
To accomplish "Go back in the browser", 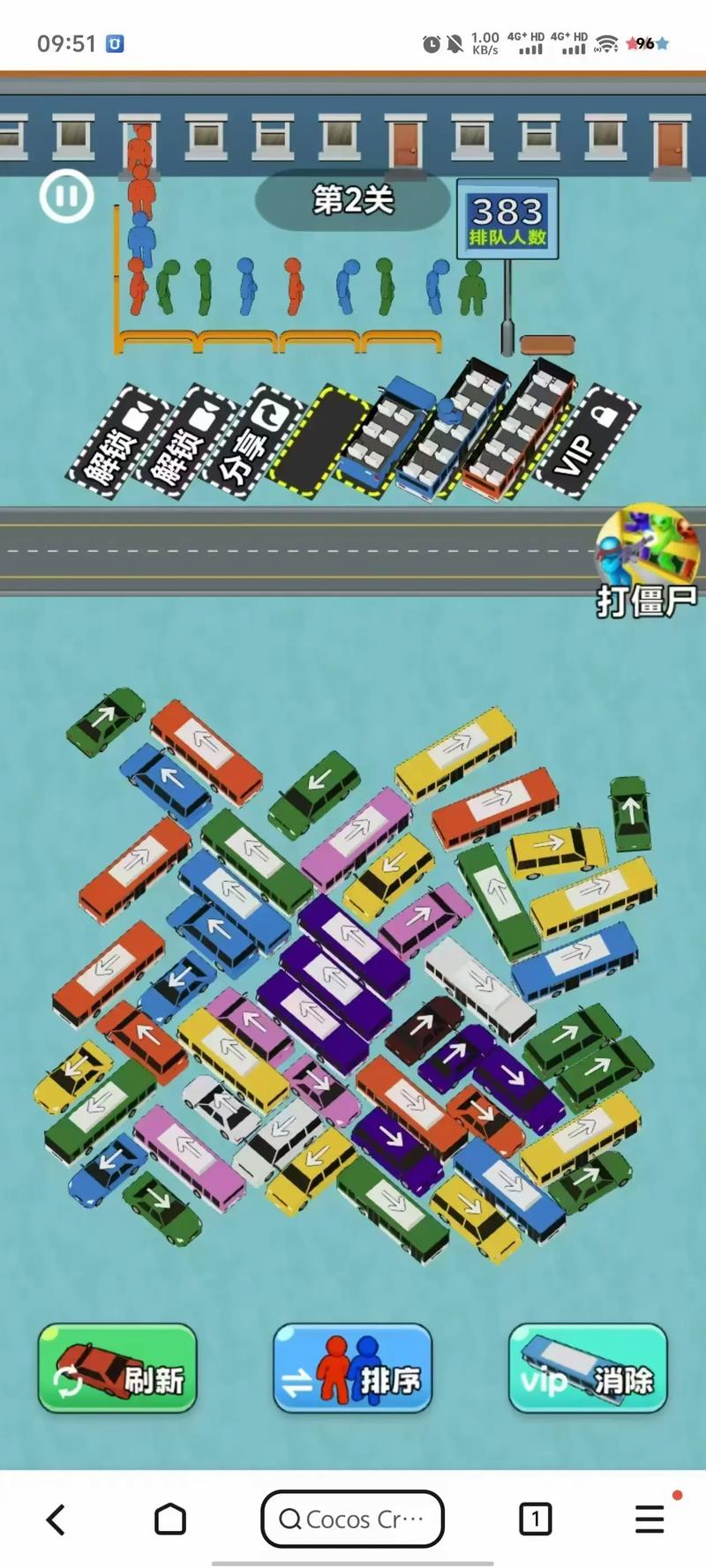I will point(56,1519).
